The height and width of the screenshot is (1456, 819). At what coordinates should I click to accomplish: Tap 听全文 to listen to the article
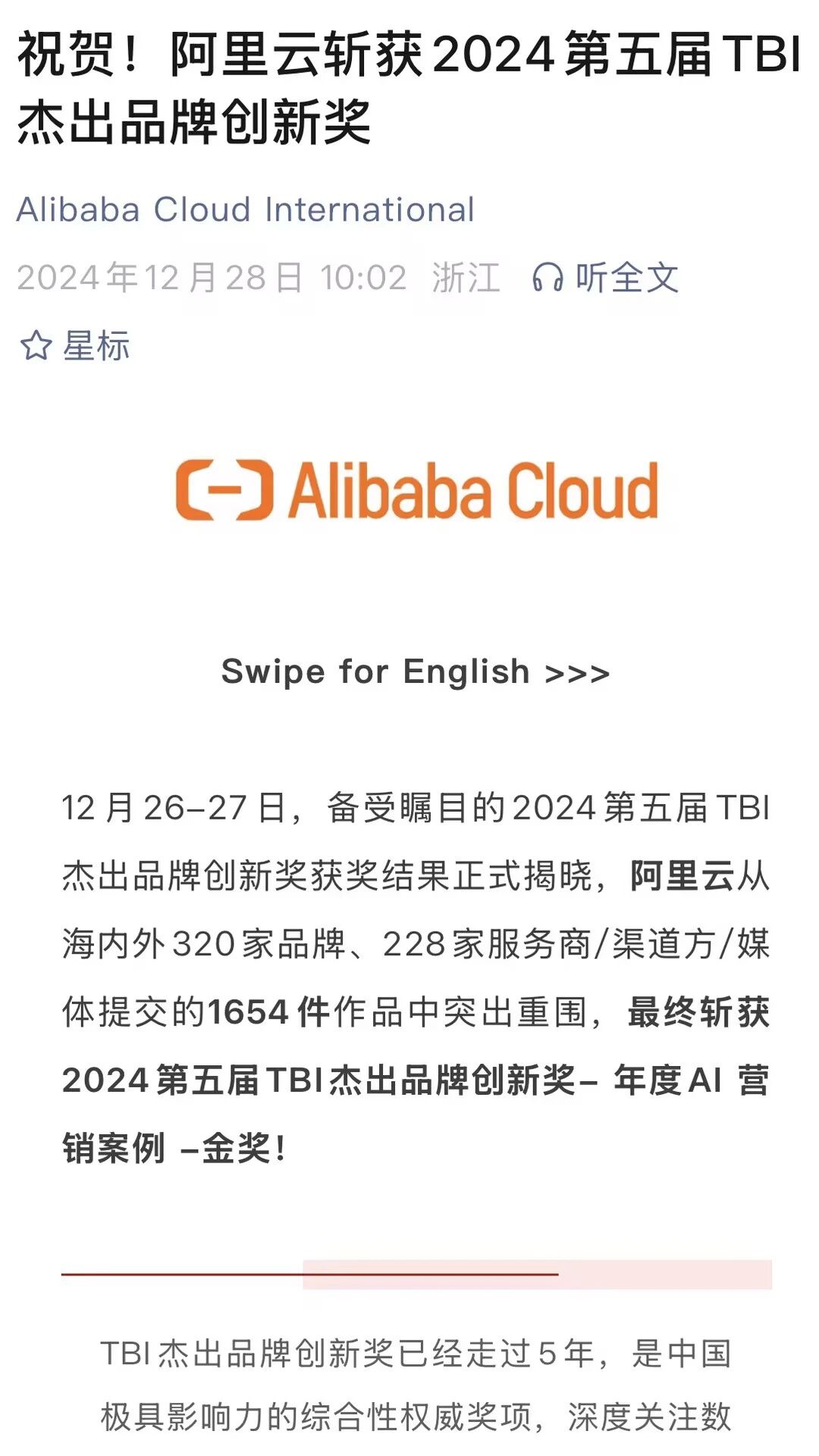pos(605,278)
